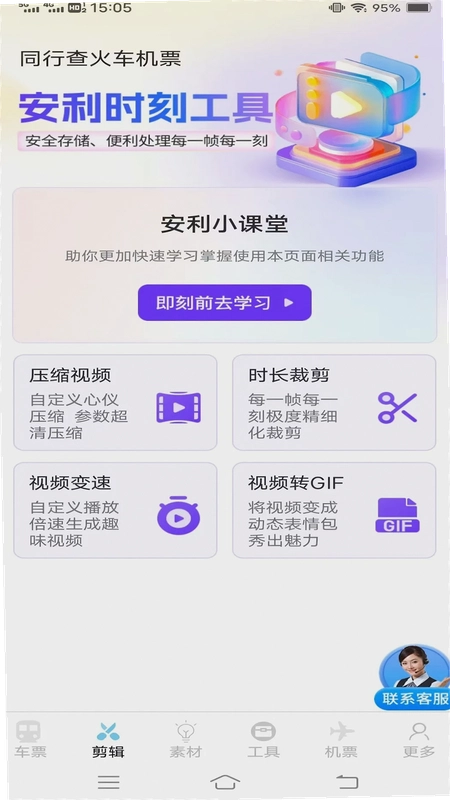This screenshot has width=450, height=800.
Task: Switch to the 车票 tab
Action: pos(30,739)
